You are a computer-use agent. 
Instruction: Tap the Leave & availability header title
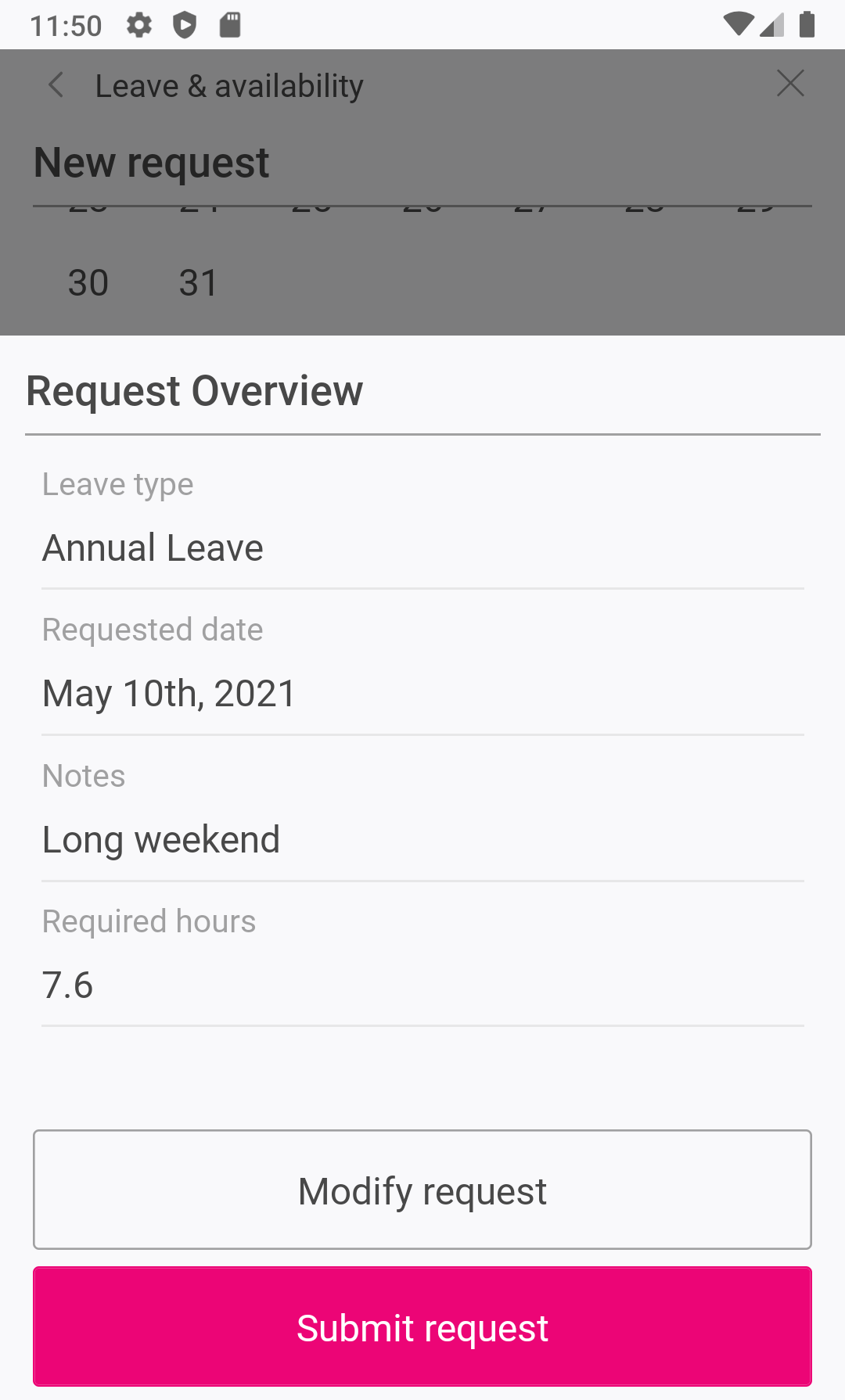(228, 84)
